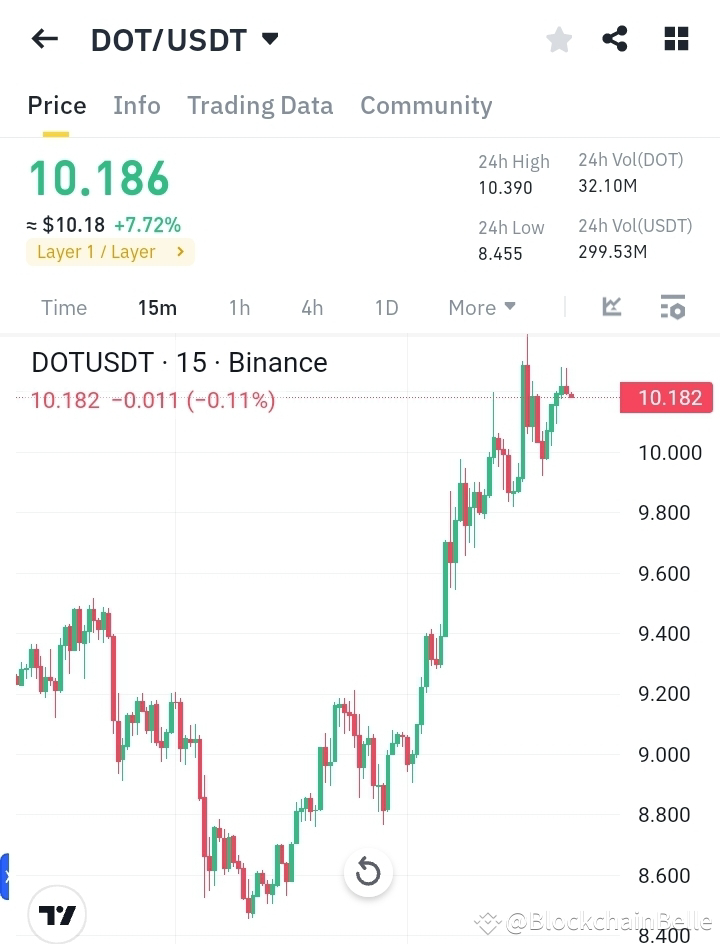720x944 pixels.
Task: Open the Trading Data tab
Action: 260,105
